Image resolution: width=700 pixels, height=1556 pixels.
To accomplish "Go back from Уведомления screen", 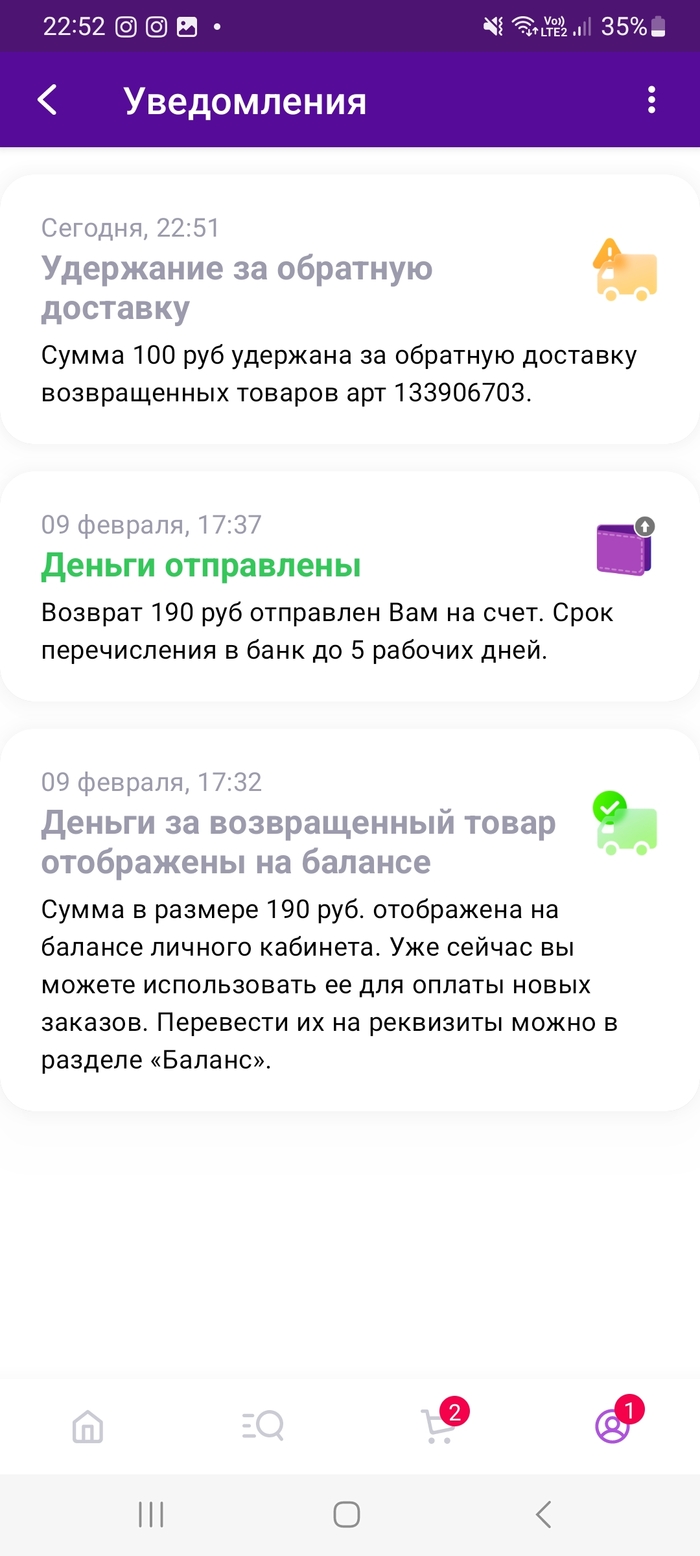I will coord(47,100).
